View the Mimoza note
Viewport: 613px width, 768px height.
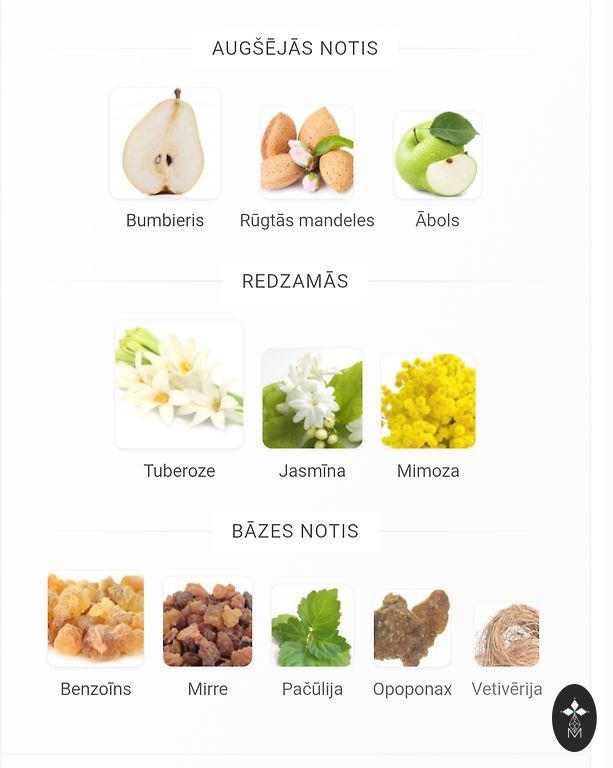click(428, 402)
